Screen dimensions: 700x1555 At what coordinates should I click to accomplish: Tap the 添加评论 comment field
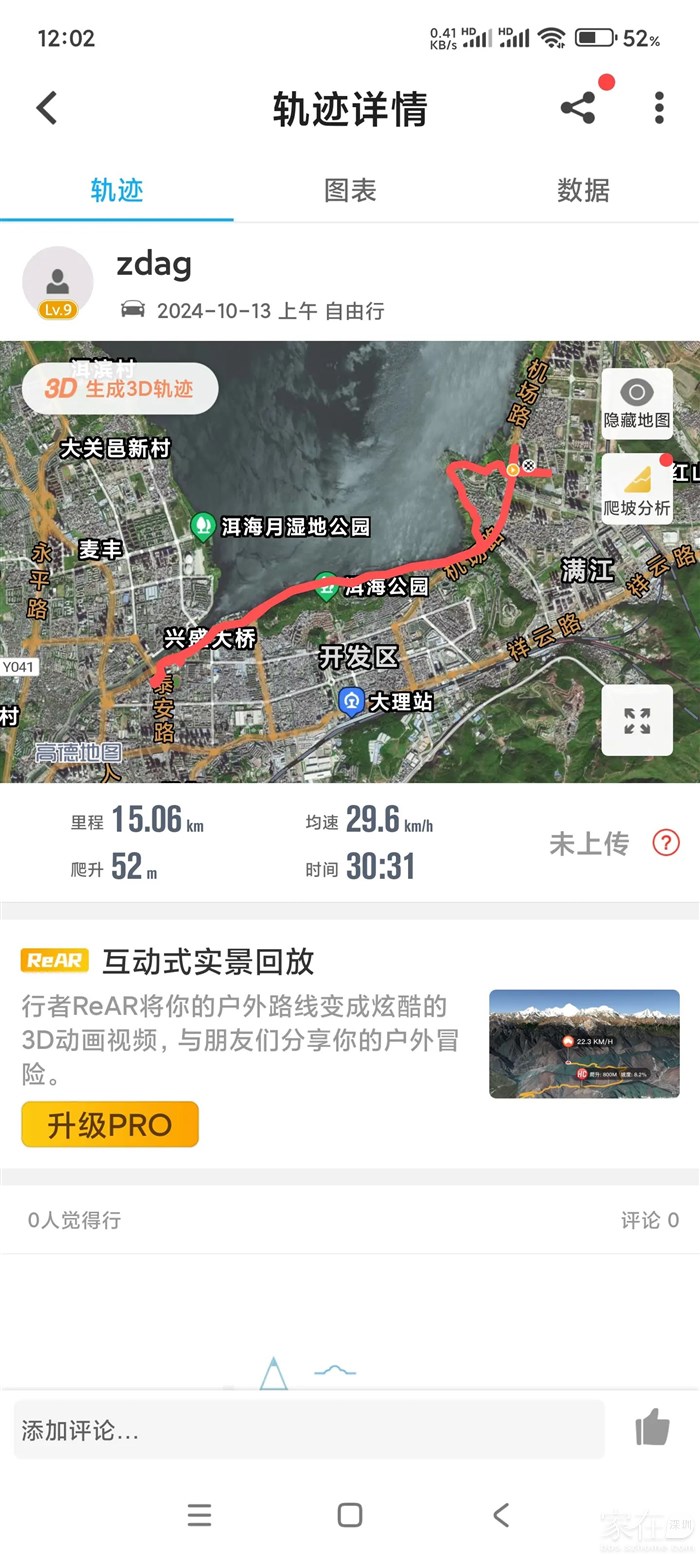(308, 1430)
